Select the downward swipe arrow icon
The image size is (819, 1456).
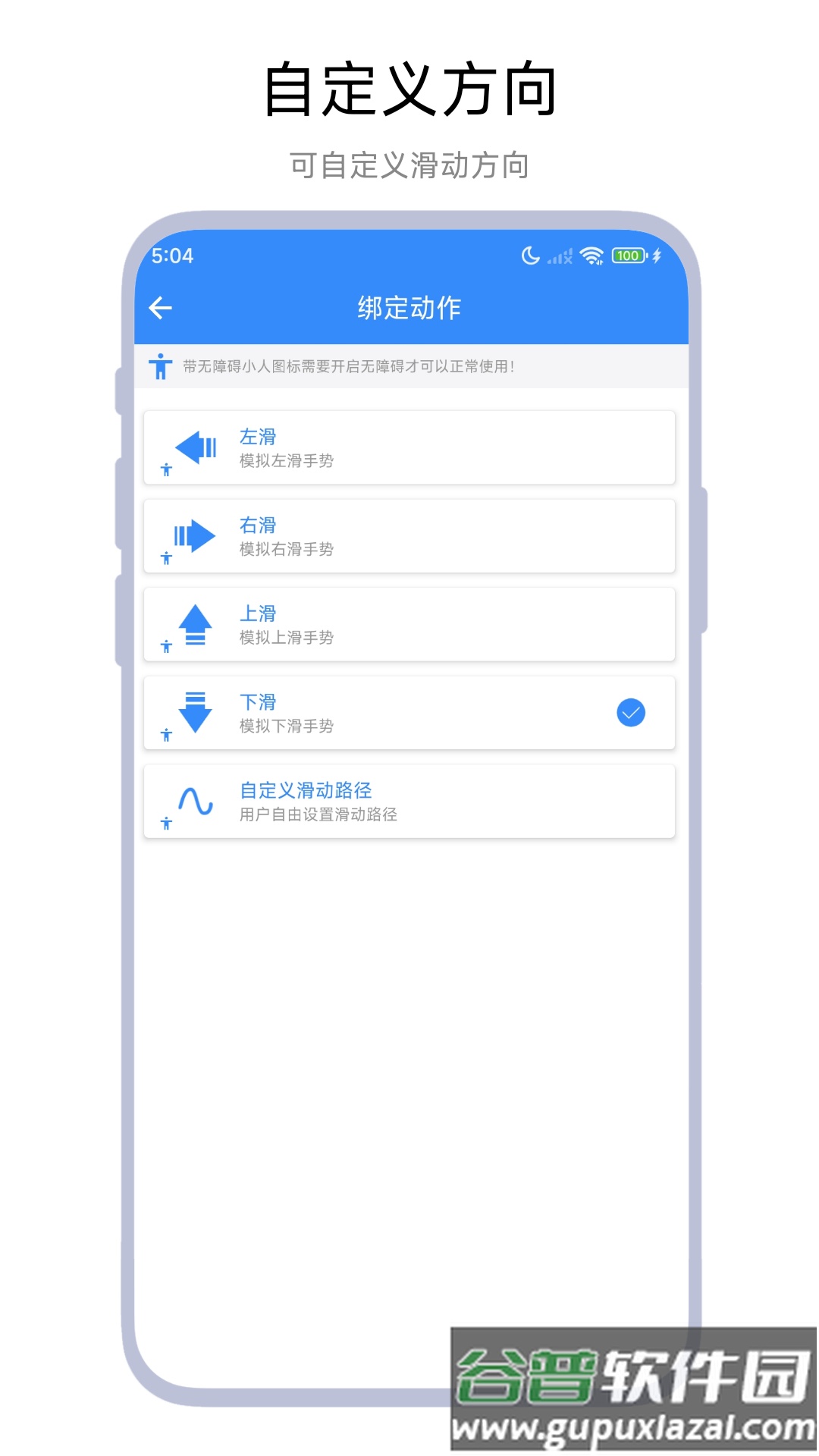coord(195,713)
